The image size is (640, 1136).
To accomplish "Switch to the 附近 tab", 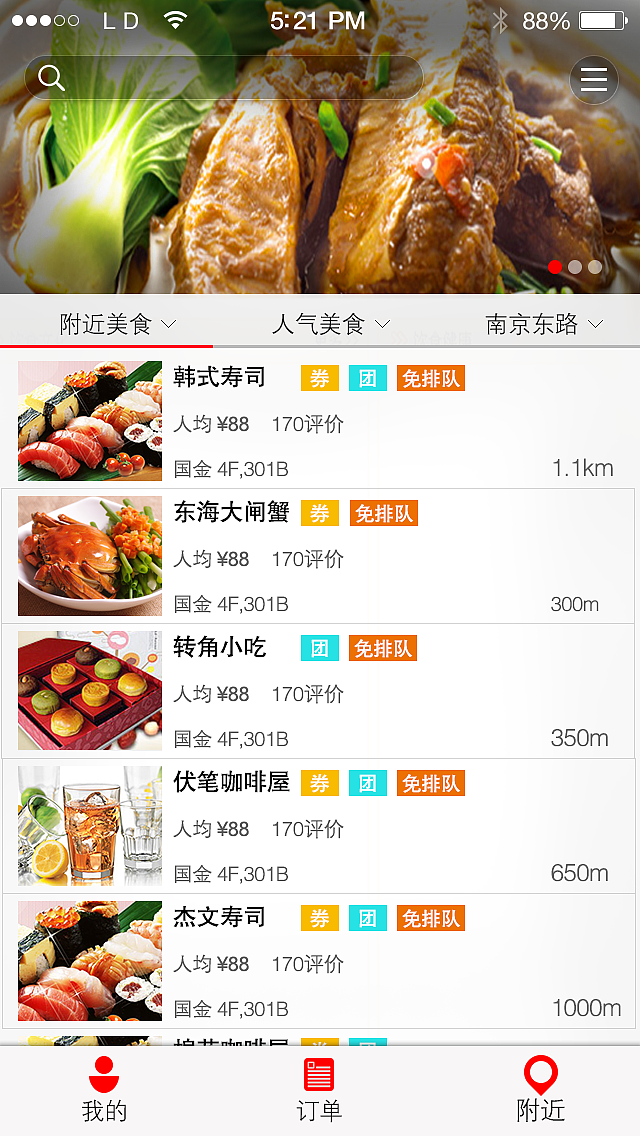I will click(x=541, y=1090).
